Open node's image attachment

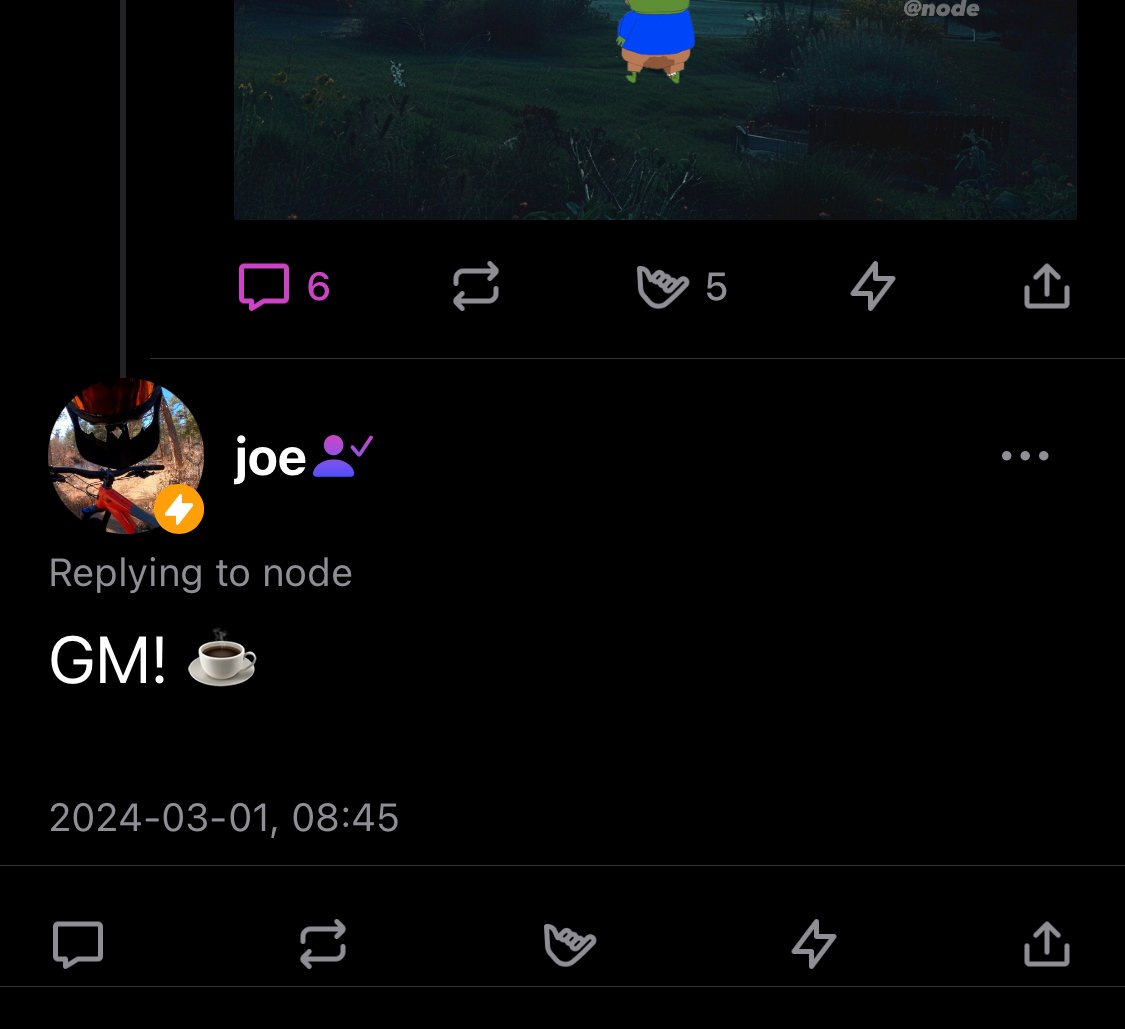point(655,110)
